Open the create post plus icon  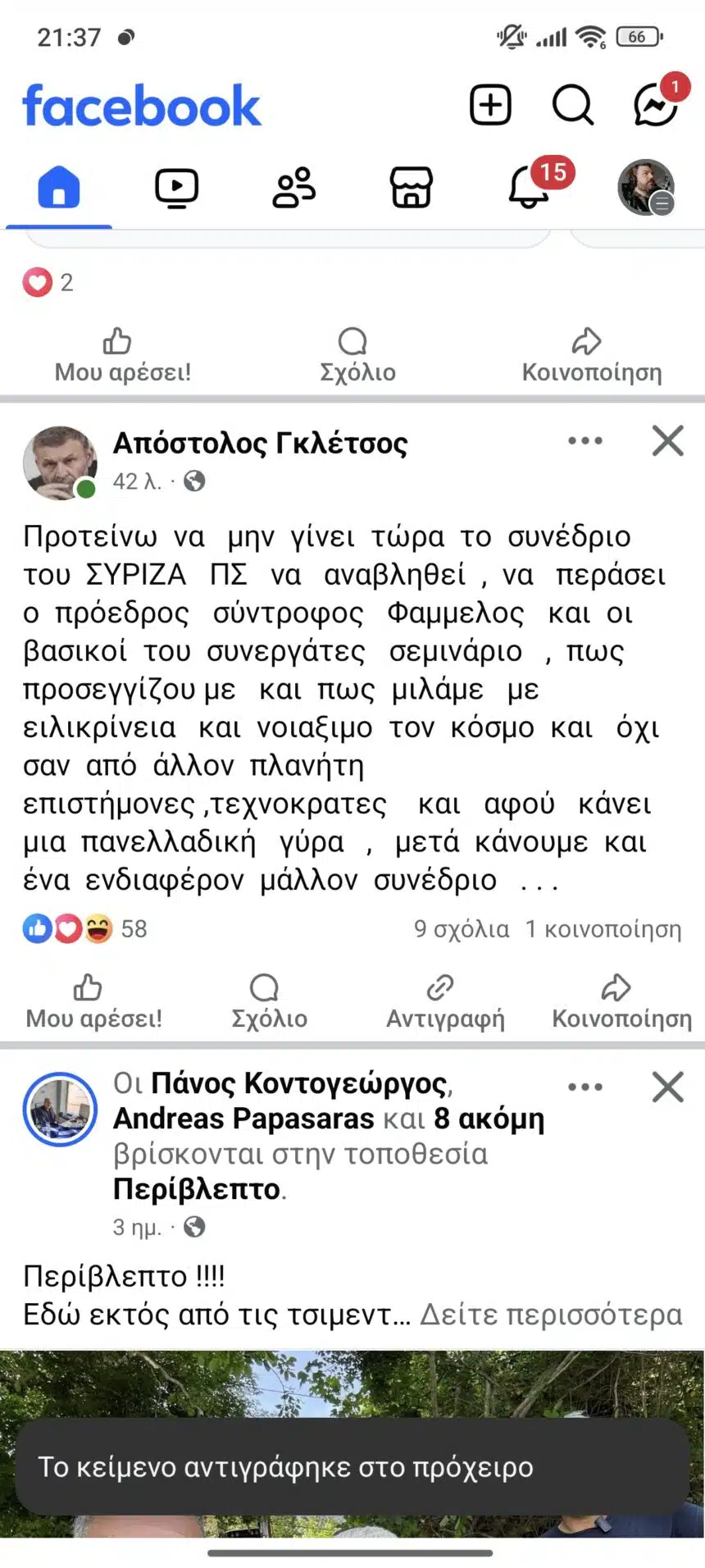tap(490, 105)
